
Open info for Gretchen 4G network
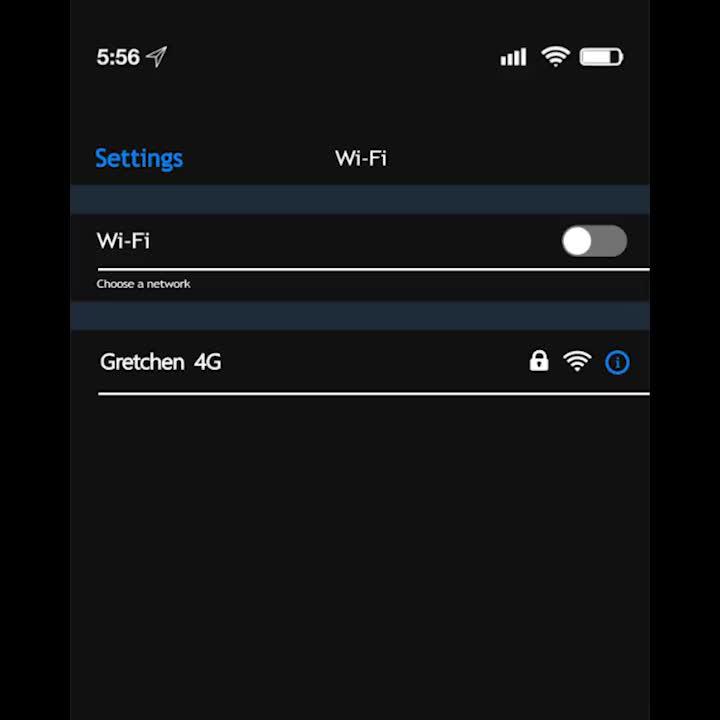(617, 362)
